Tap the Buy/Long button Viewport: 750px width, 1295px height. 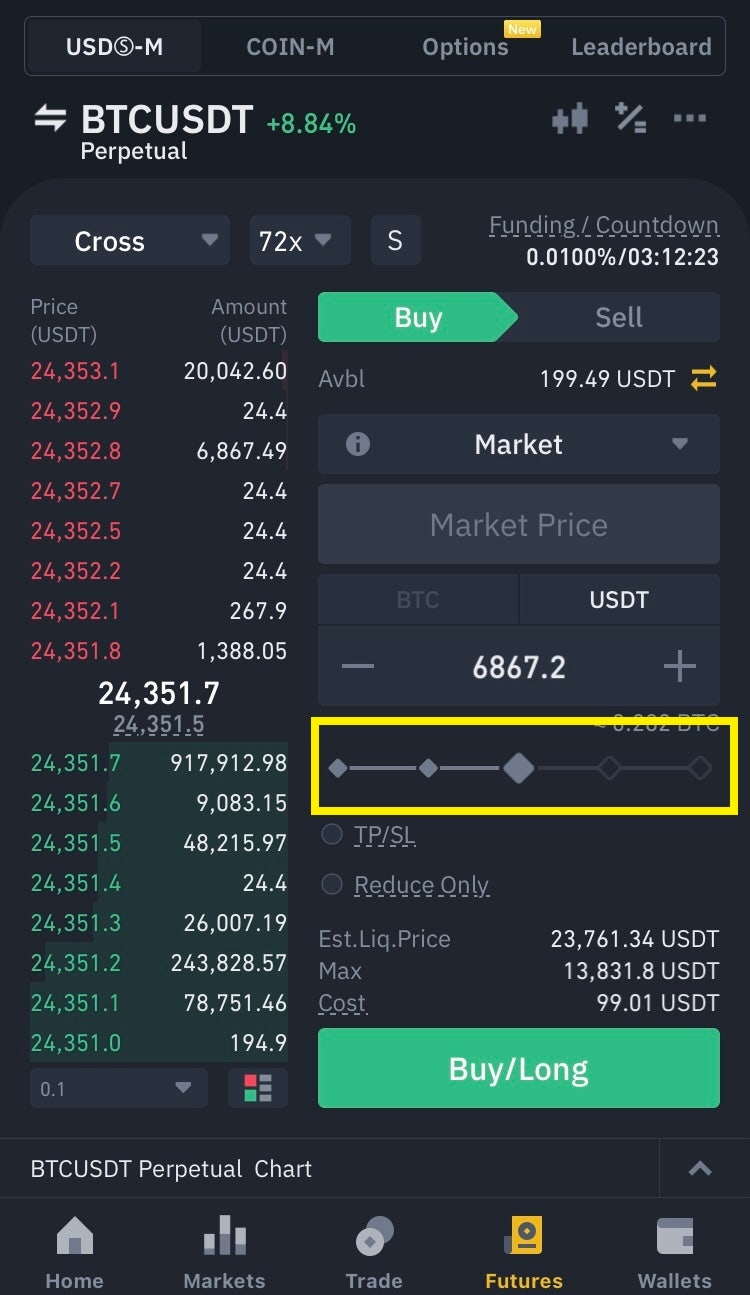519,1068
